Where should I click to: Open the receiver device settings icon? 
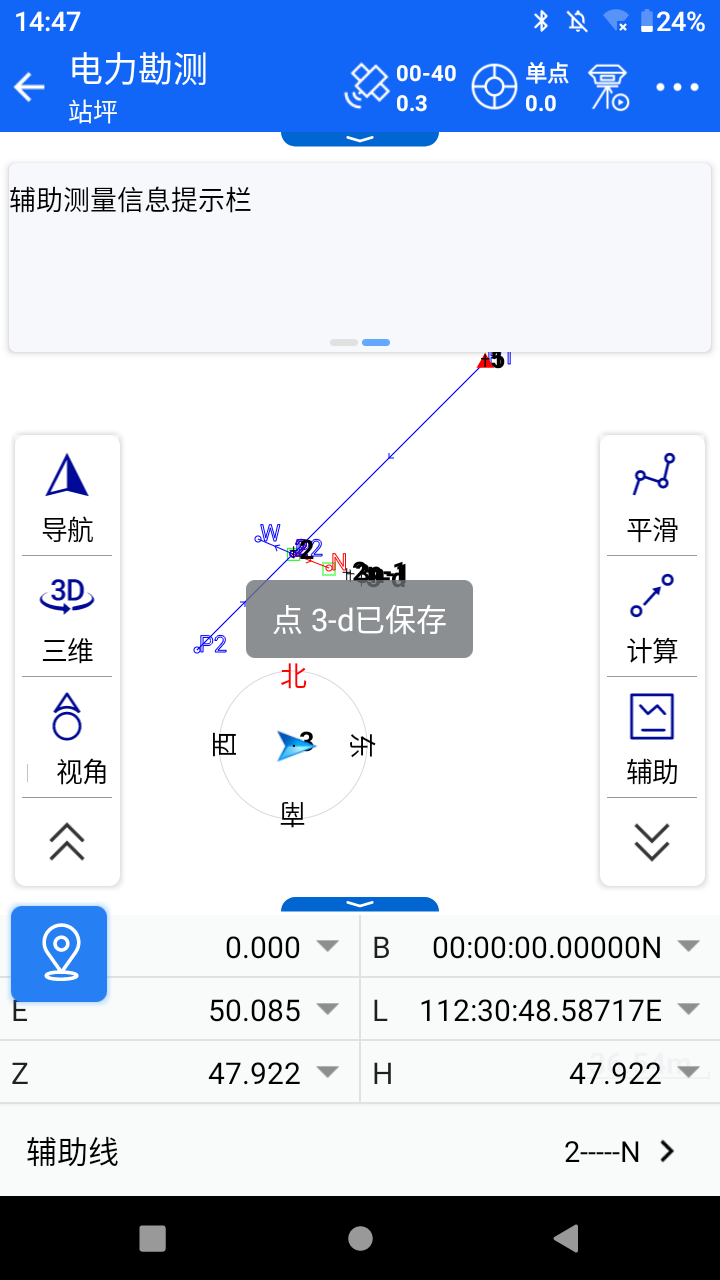608,87
